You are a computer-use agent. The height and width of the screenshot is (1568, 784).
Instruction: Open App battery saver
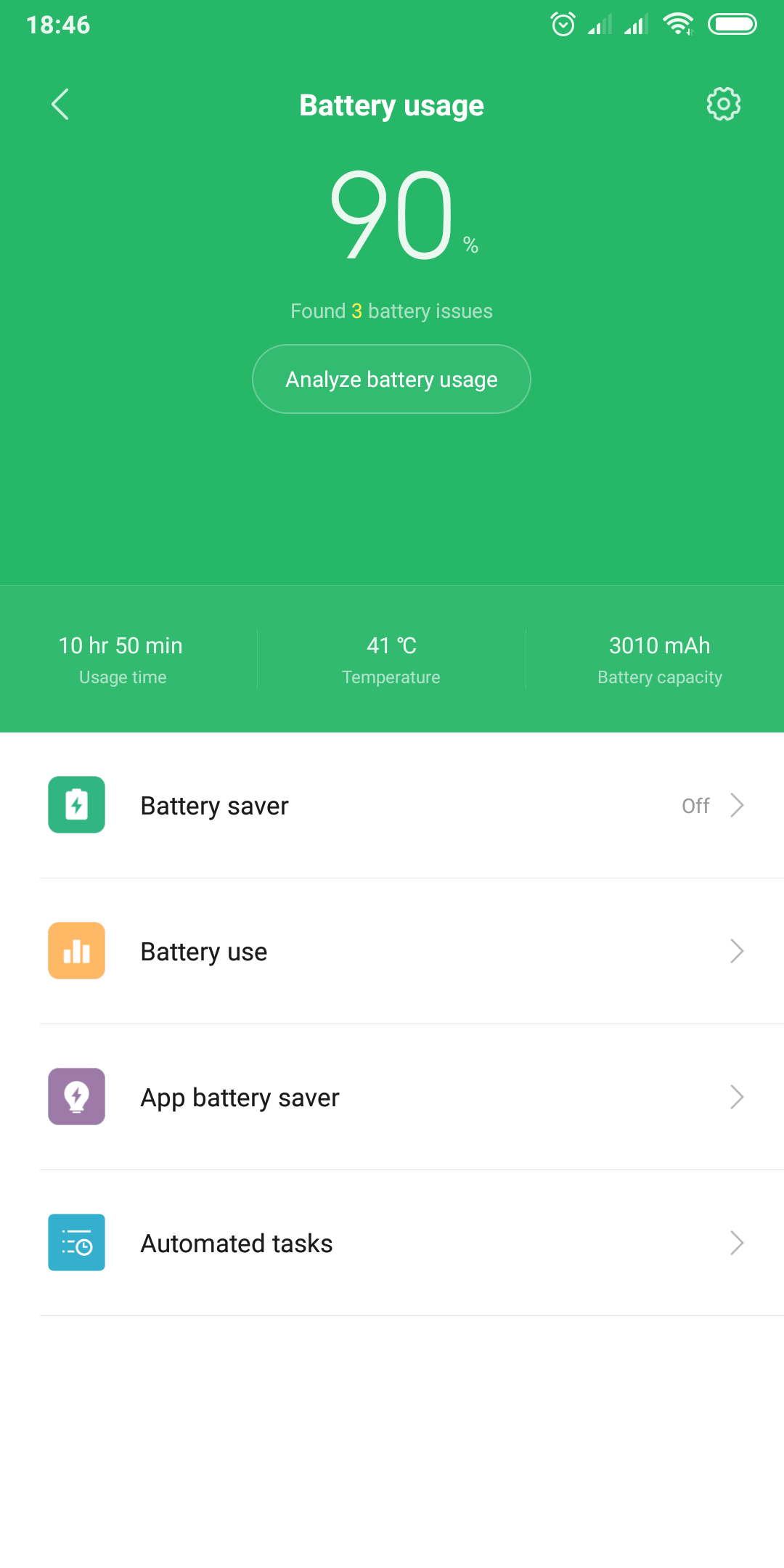[x=392, y=1098]
